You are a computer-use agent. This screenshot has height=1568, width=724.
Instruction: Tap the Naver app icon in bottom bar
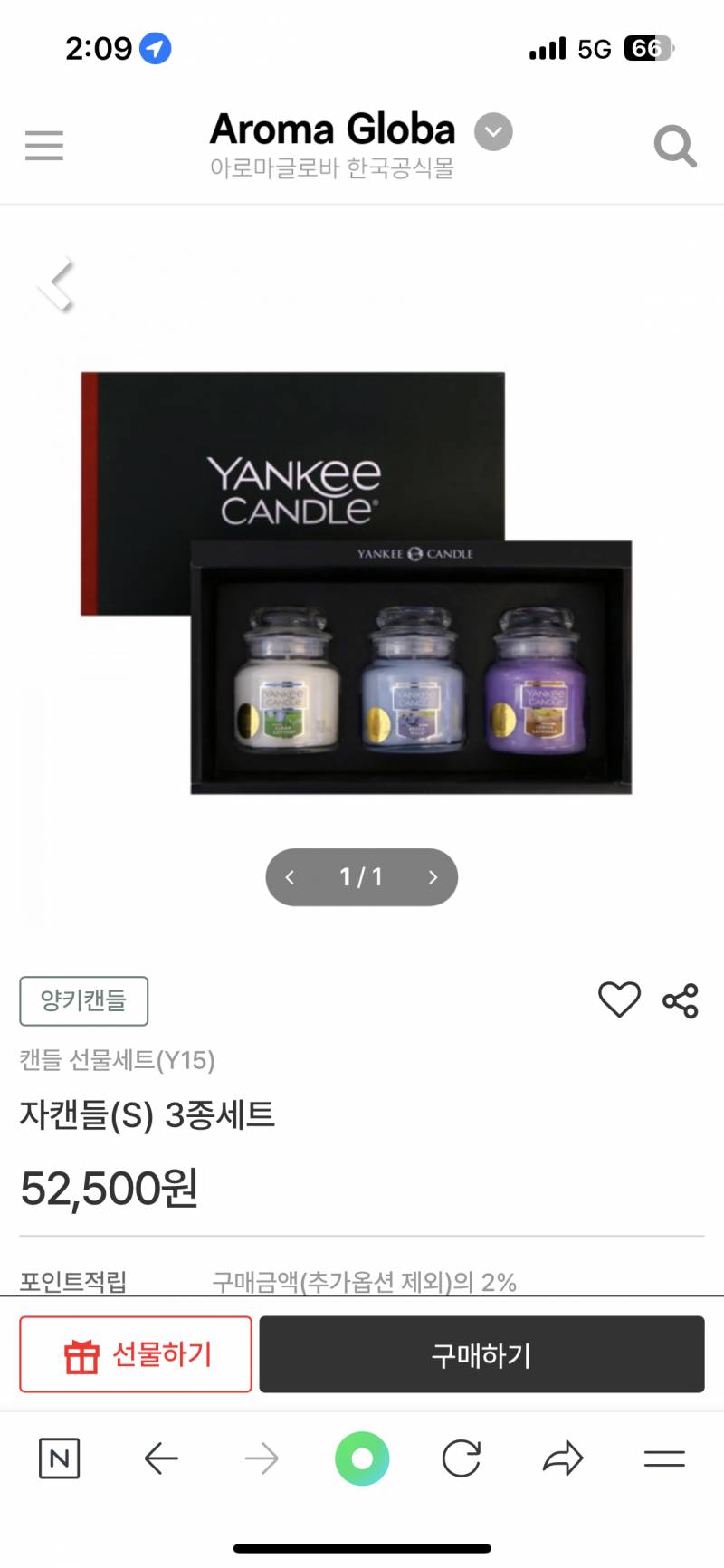coord(59,1458)
